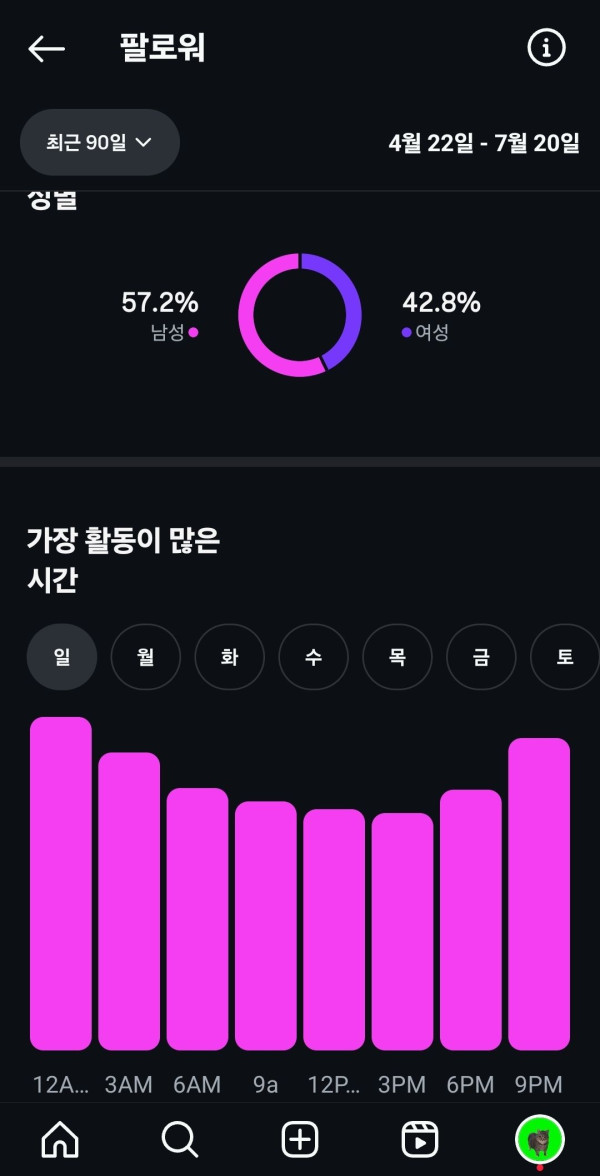The height and width of the screenshot is (1176, 600).
Task: Select the 일 day chip
Action: (62, 657)
